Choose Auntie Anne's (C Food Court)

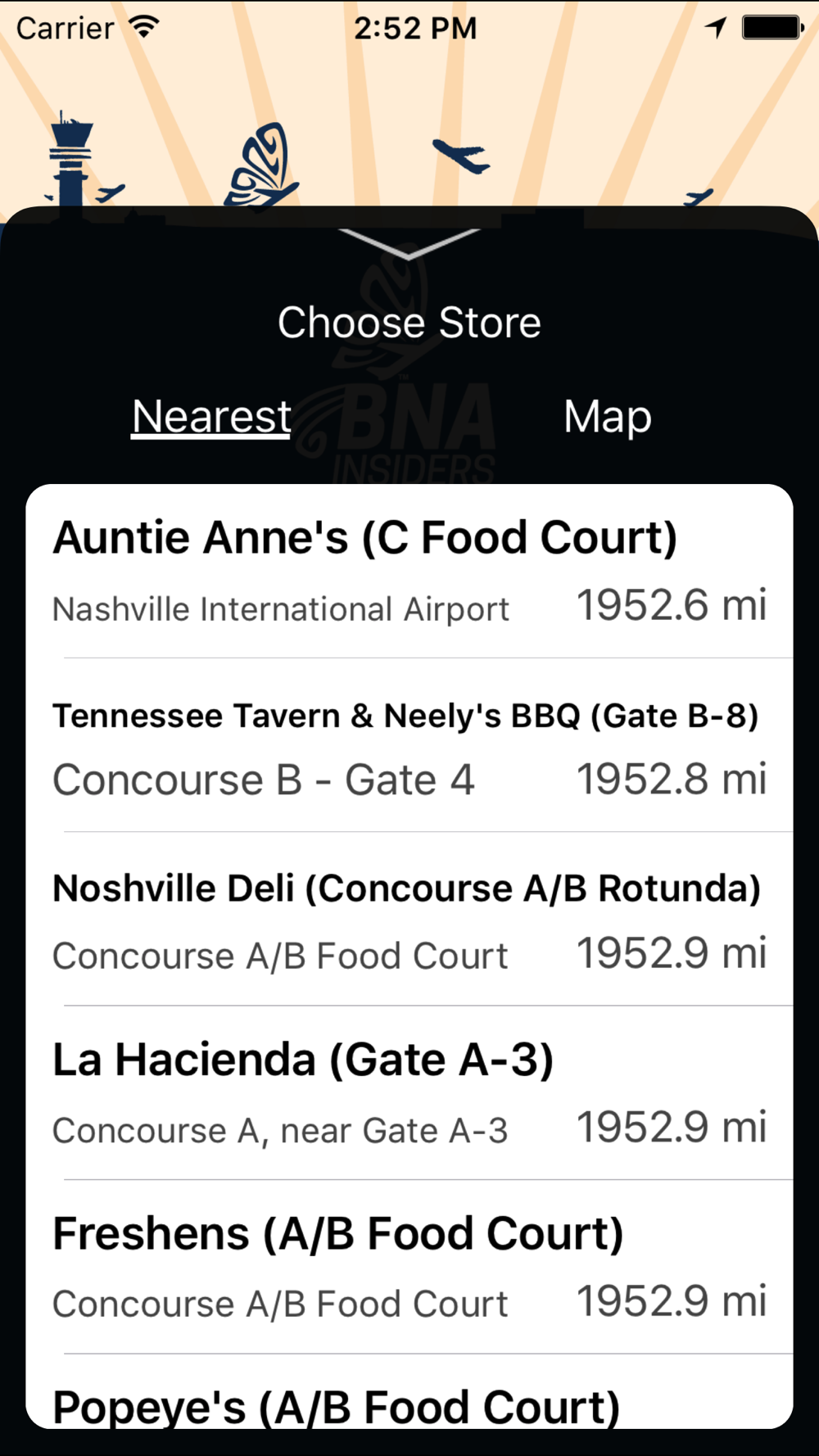click(409, 572)
